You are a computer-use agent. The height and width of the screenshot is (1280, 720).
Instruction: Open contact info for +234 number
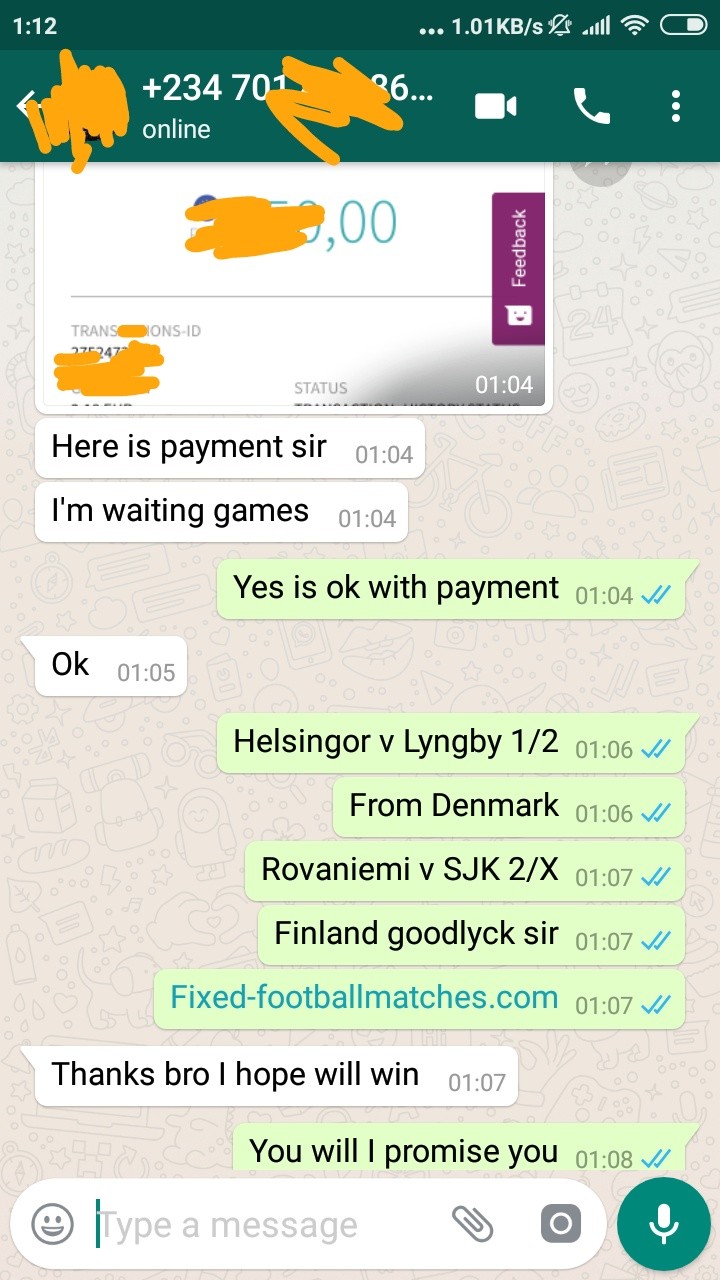coord(288,105)
